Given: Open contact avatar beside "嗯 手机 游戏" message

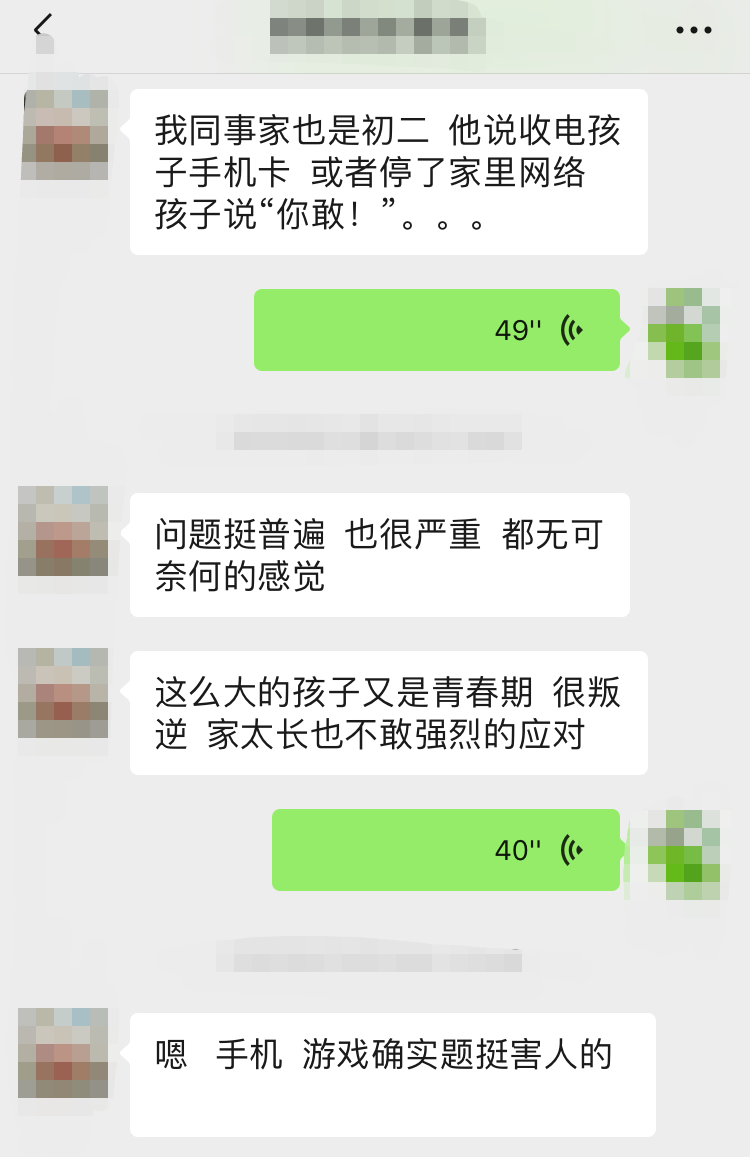Looking at the screenshot, I should coord(63,1053).
